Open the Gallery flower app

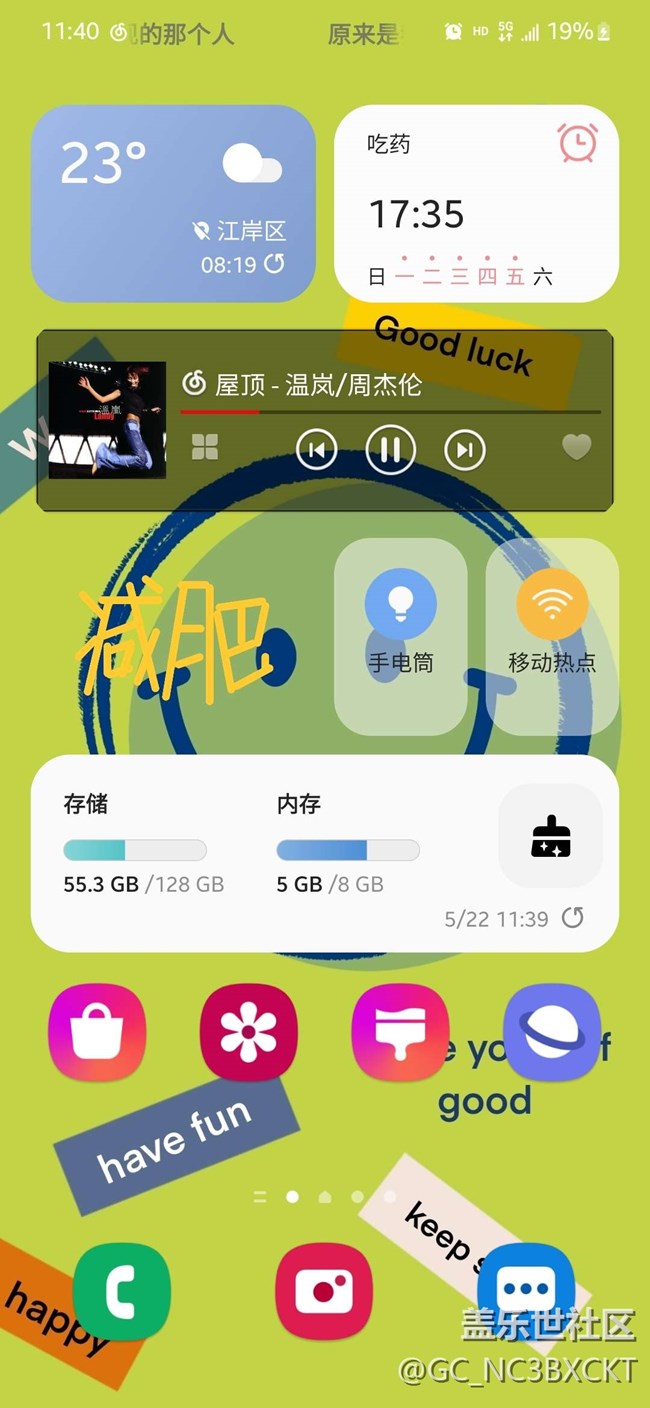[x=249, y=1032]
